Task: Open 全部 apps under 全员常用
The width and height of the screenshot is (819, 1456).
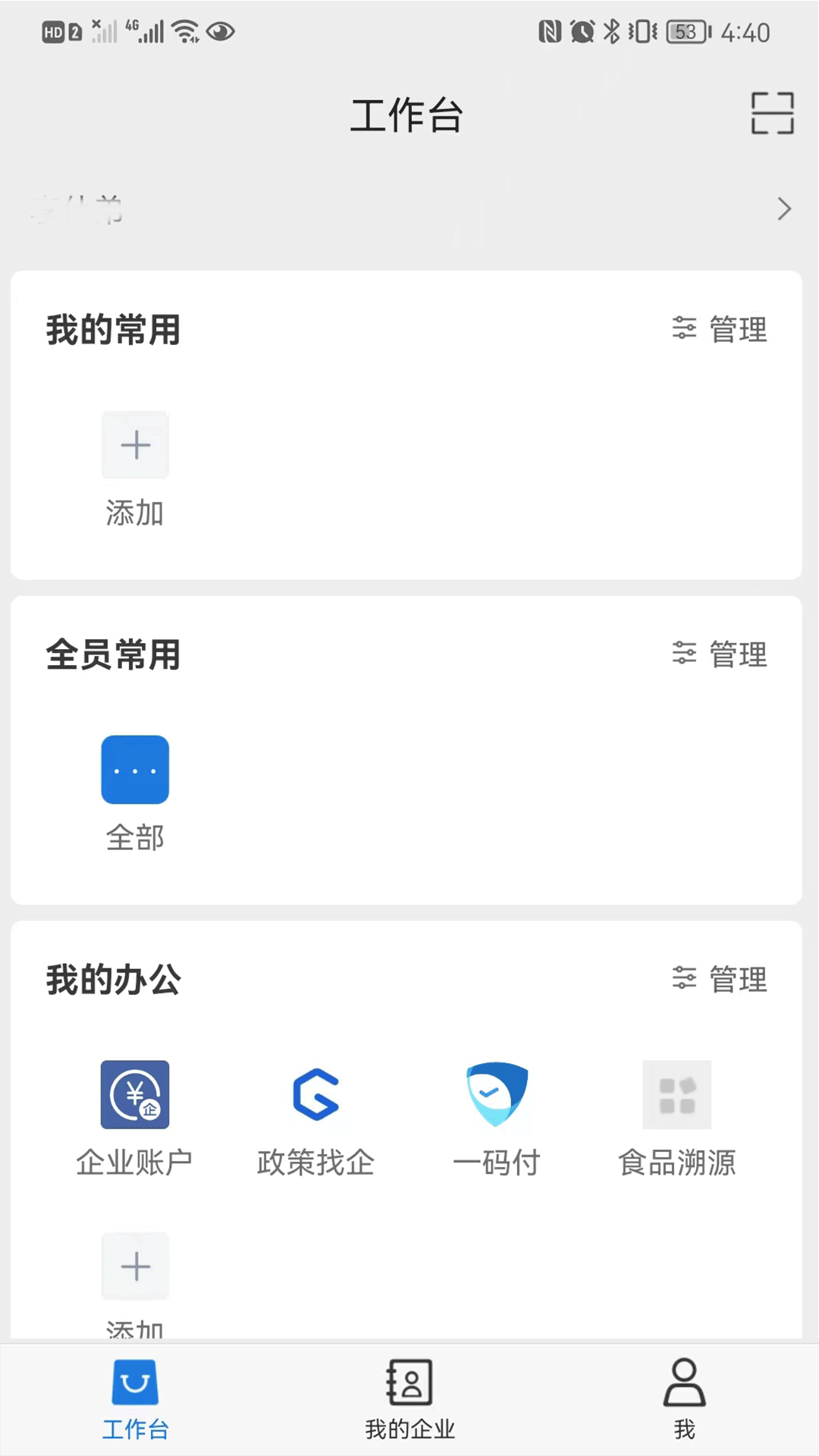Action: click(135, 770)
